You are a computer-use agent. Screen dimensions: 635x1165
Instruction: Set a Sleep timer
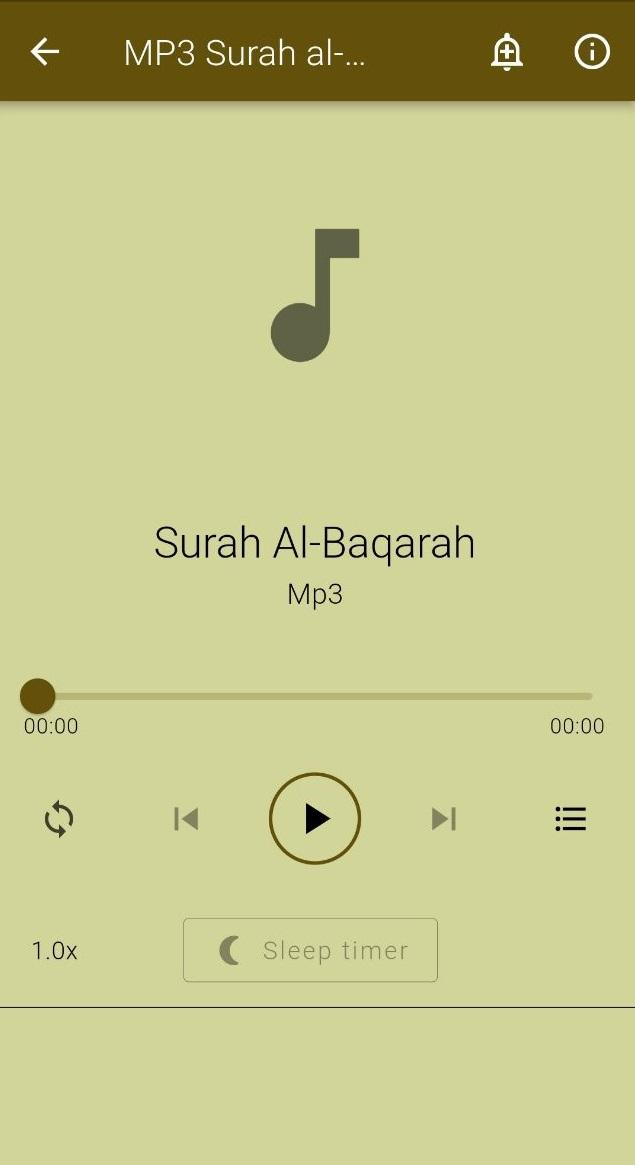pos(310,950)
